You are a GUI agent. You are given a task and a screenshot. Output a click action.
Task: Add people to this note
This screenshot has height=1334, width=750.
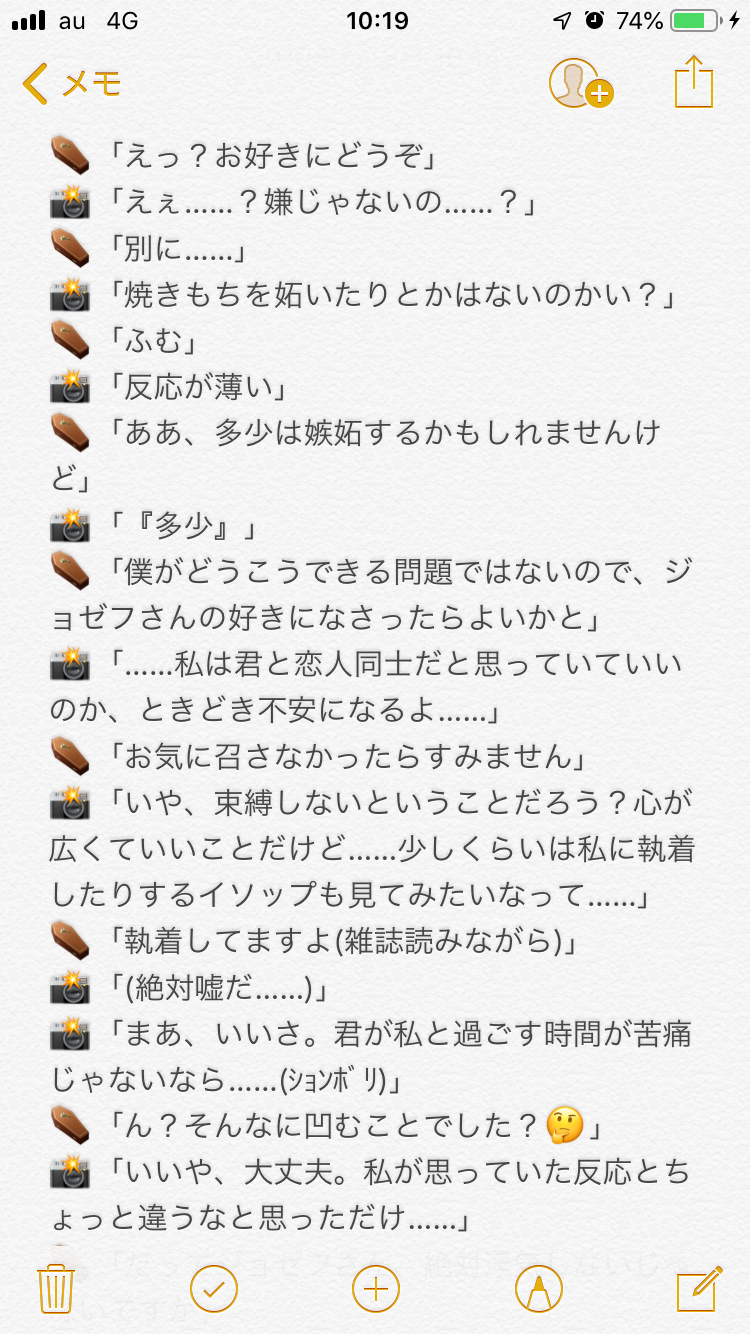[580, 84]
